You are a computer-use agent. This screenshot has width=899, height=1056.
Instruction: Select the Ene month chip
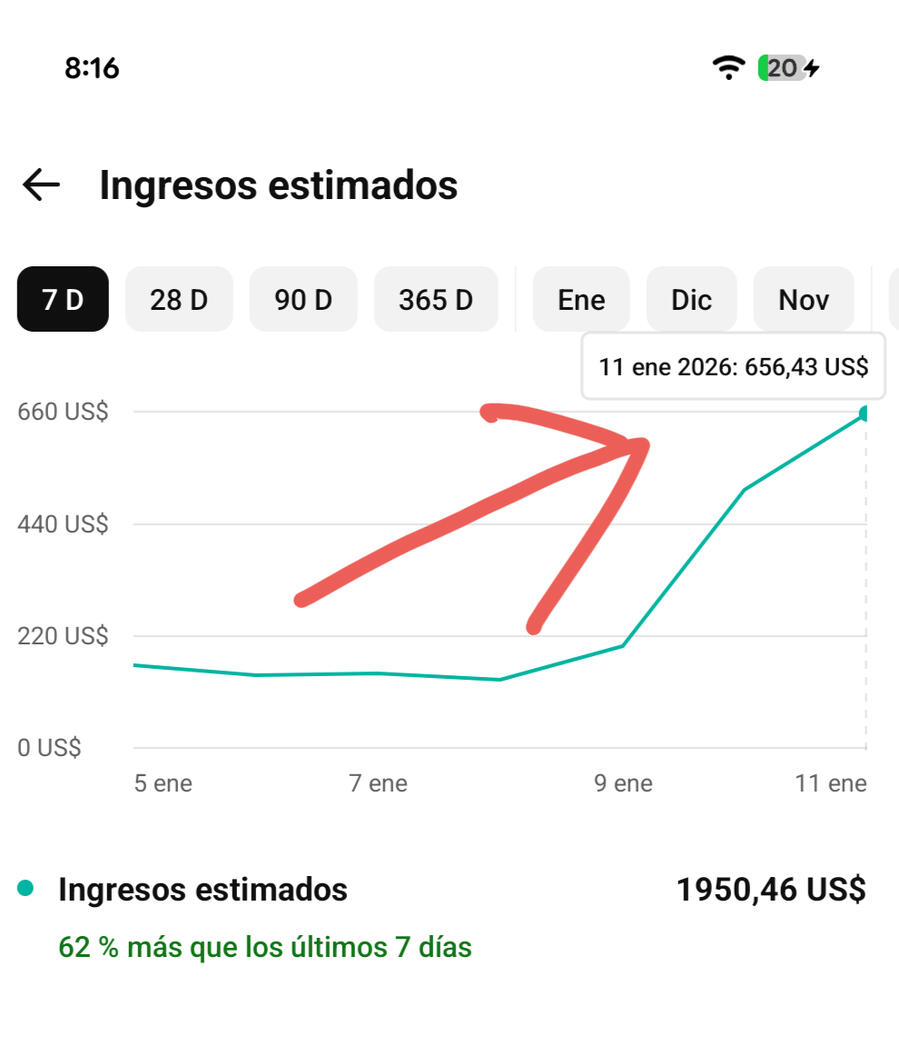(581, 299)
